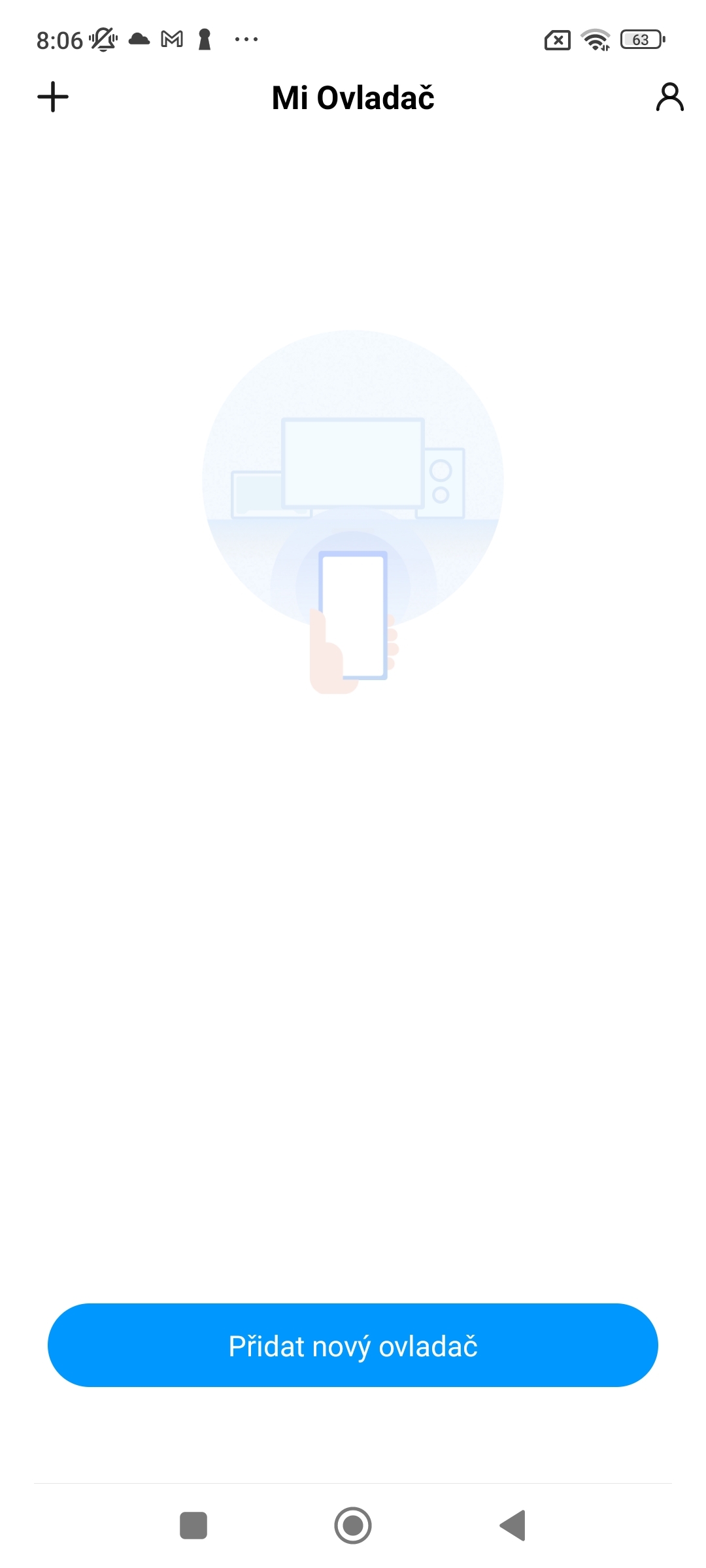
Task: Go to the home screen
Action: pos(353,1526)
